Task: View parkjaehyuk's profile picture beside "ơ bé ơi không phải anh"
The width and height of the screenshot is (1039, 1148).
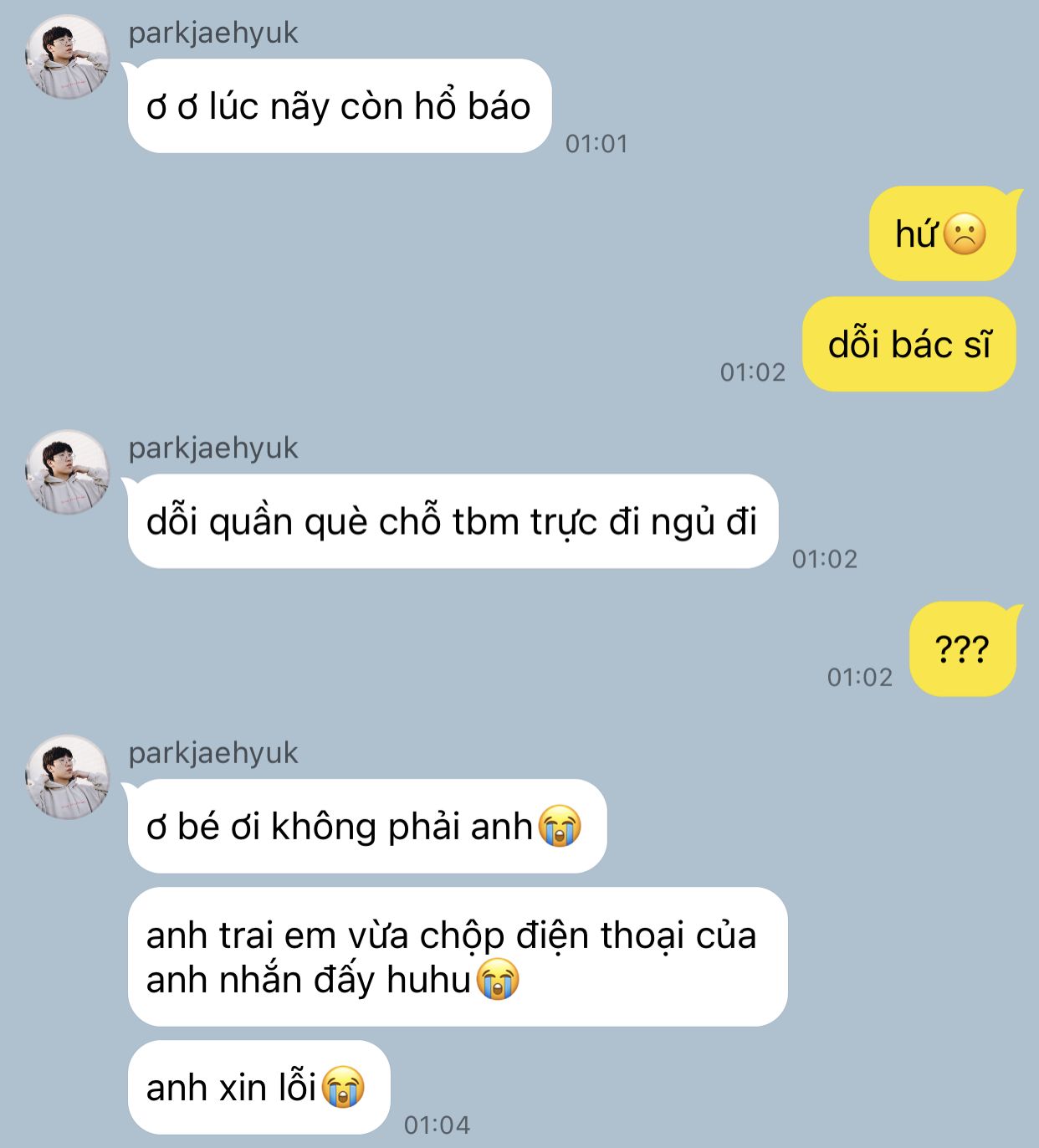Action: (67, 777)
